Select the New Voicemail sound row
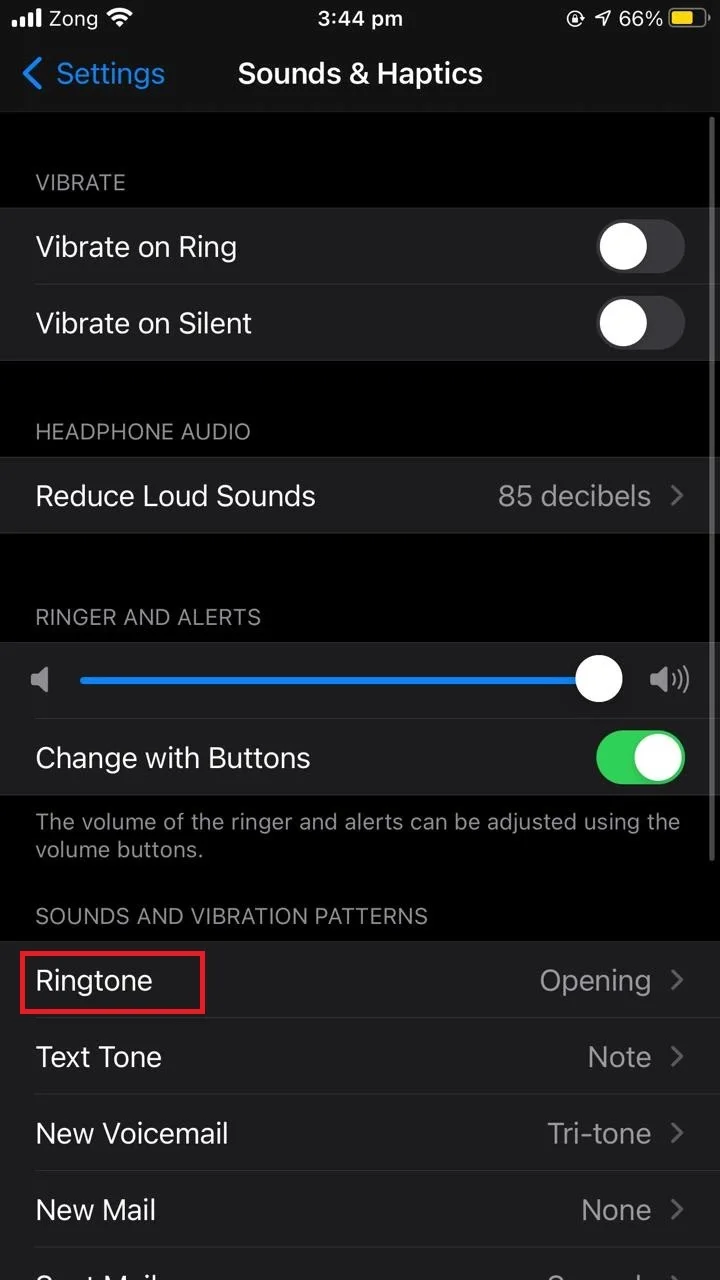Viewport: 720px width, 1280px height. tap(360, 1133)
